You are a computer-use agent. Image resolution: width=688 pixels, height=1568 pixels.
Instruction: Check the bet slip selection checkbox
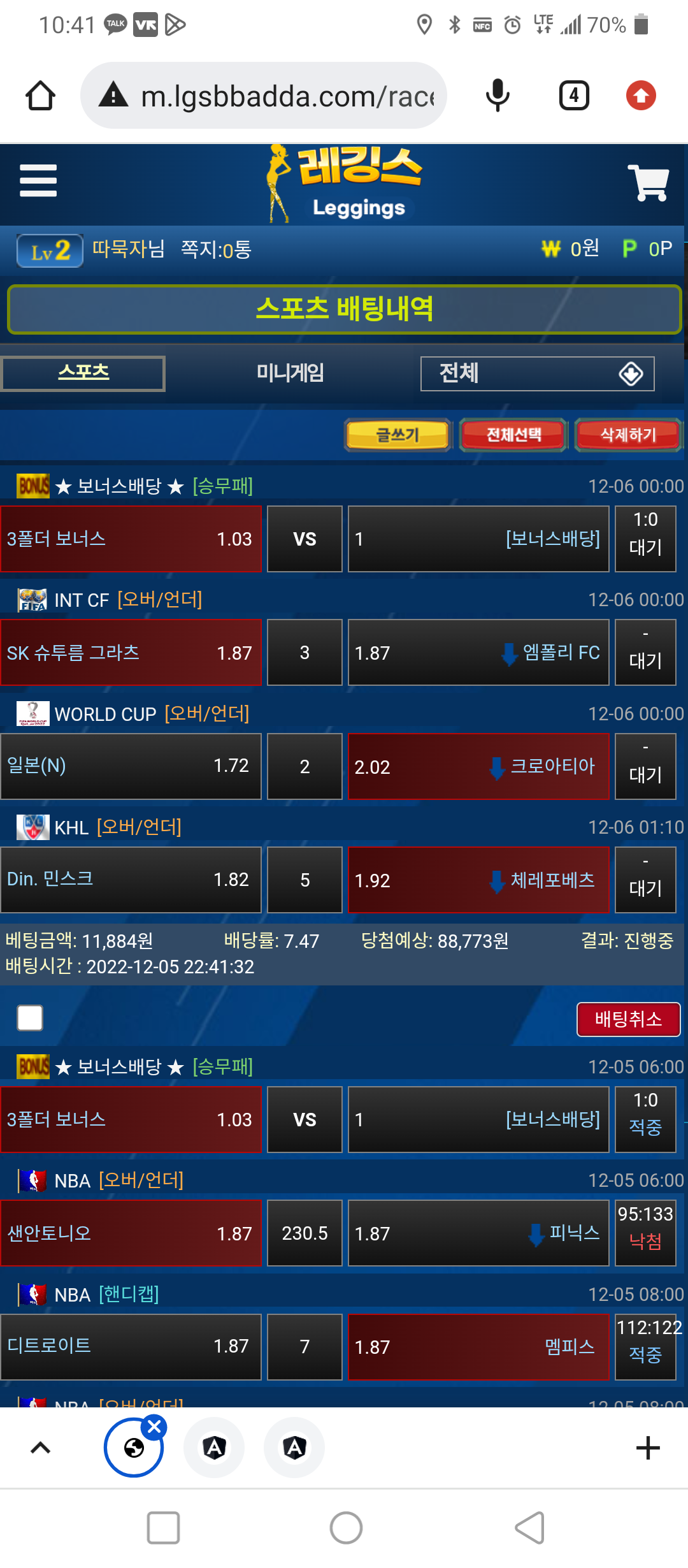click(30, 1018)
